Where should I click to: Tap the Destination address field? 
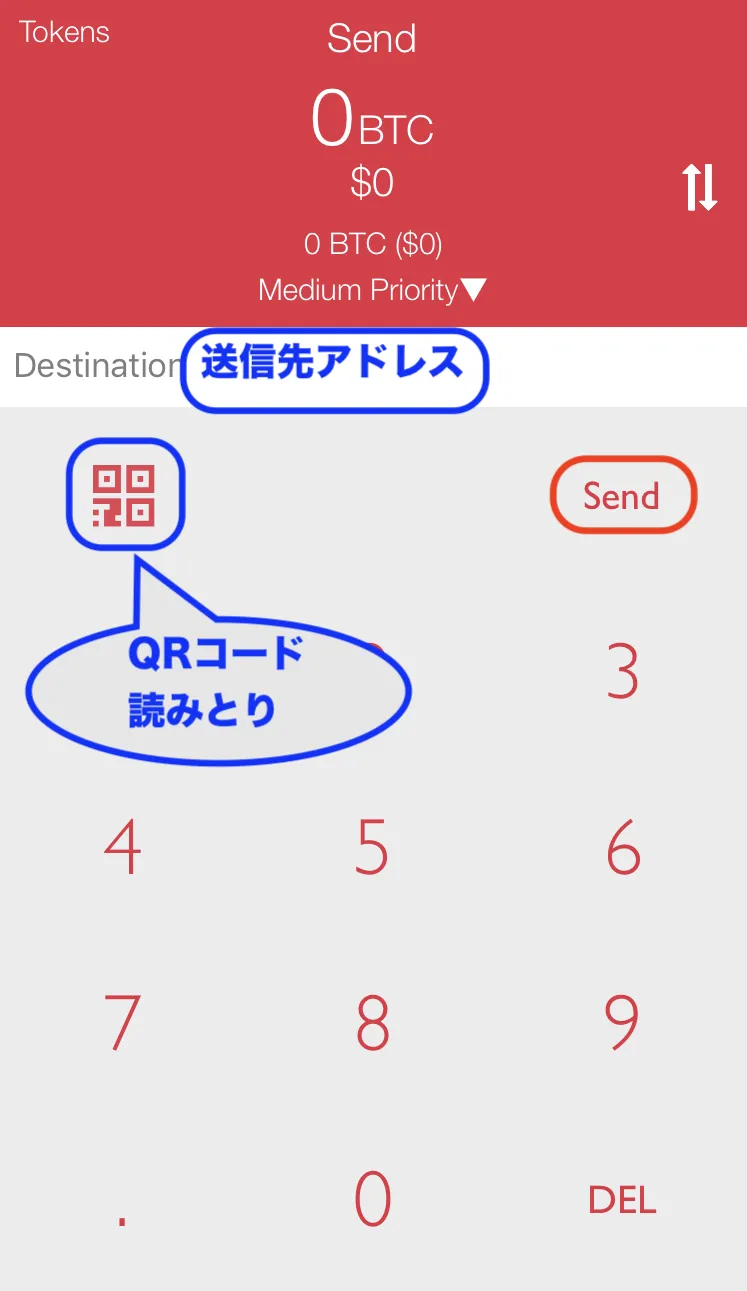coord(373,366)
